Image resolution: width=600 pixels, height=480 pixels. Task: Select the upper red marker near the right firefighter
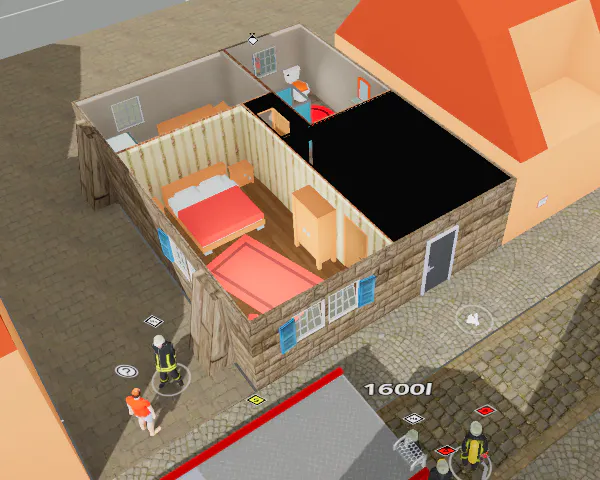[x=485, y=410]
